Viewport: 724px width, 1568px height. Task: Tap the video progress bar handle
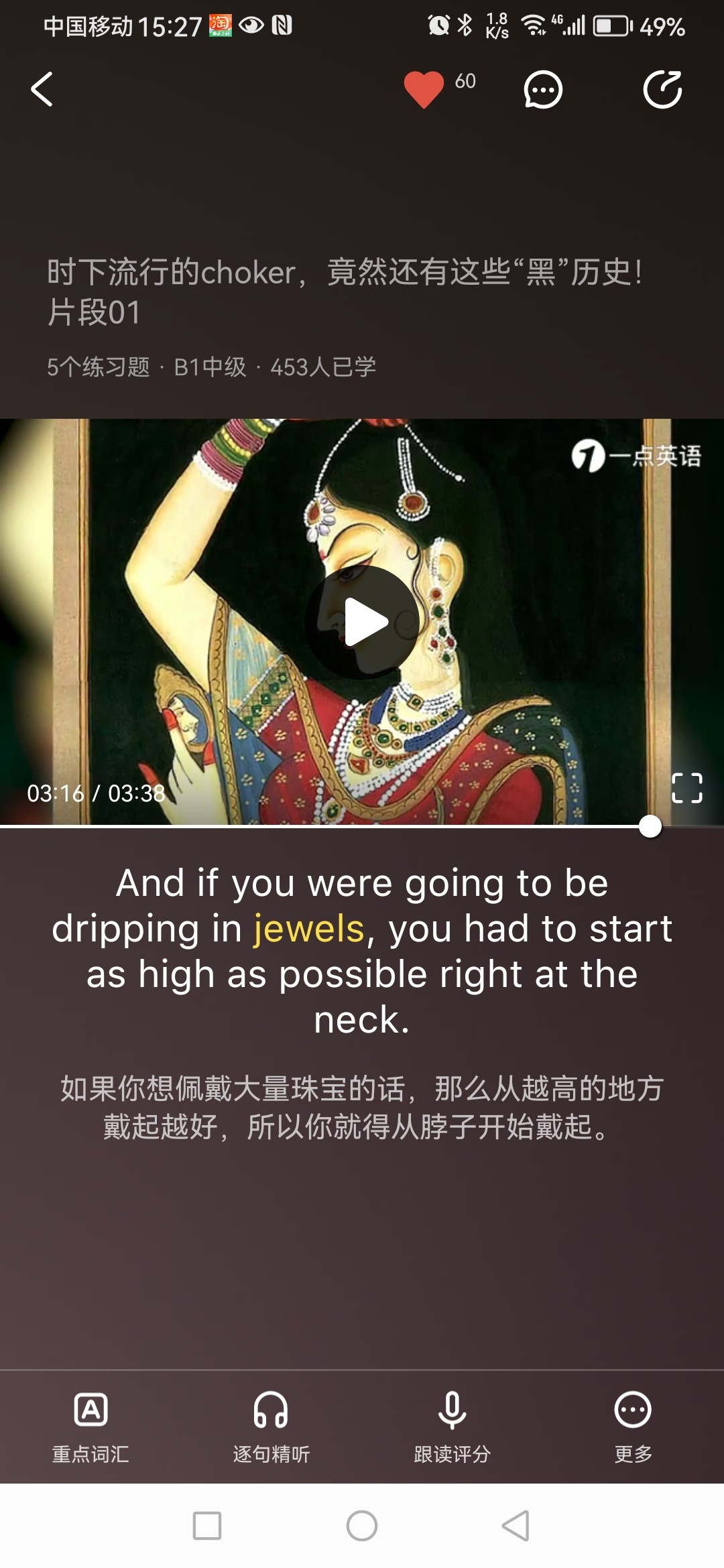coord(650,826)
